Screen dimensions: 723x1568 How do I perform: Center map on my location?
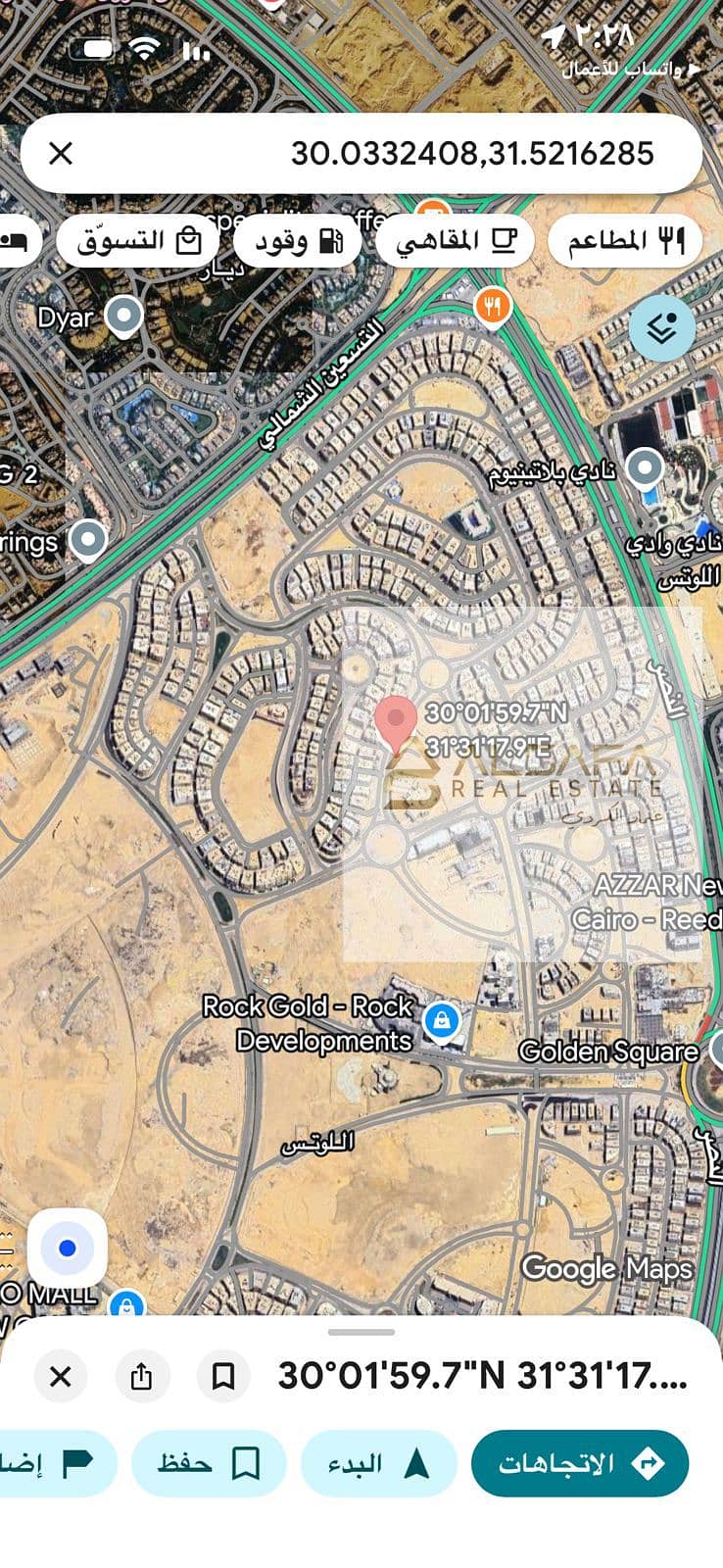click(67, 1249)
